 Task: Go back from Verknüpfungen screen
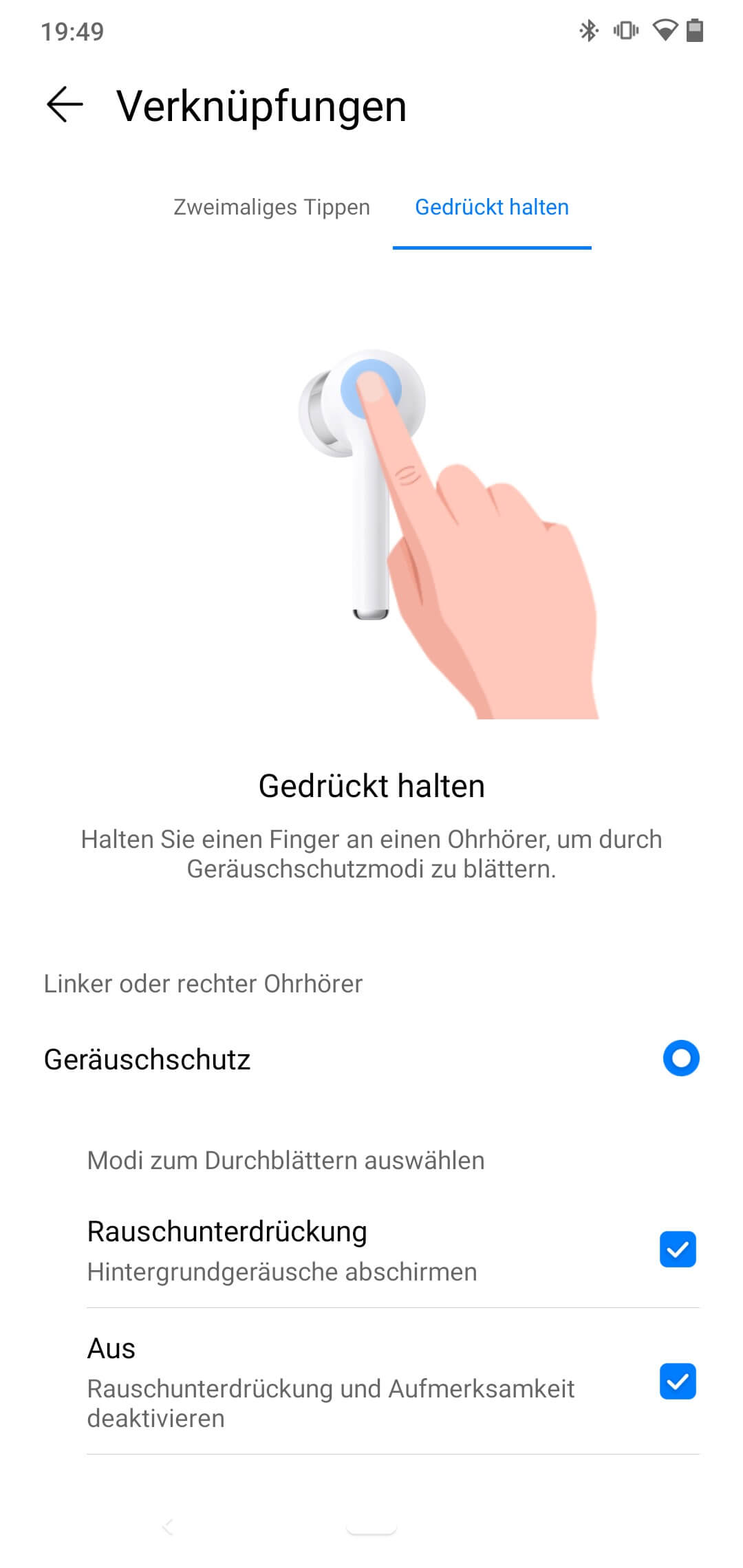[65, 105]
